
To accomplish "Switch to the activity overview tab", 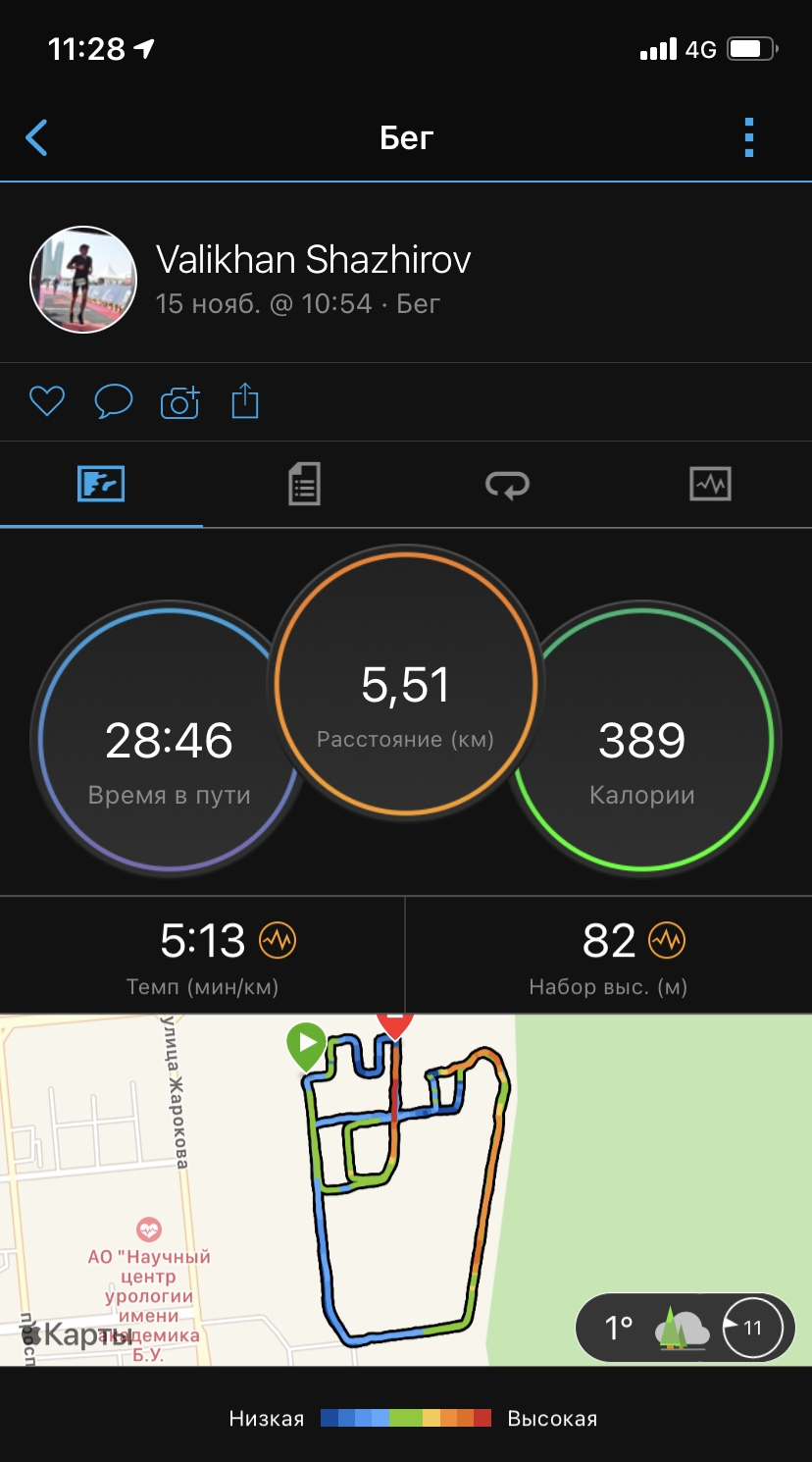I will (x=101, y=484).
